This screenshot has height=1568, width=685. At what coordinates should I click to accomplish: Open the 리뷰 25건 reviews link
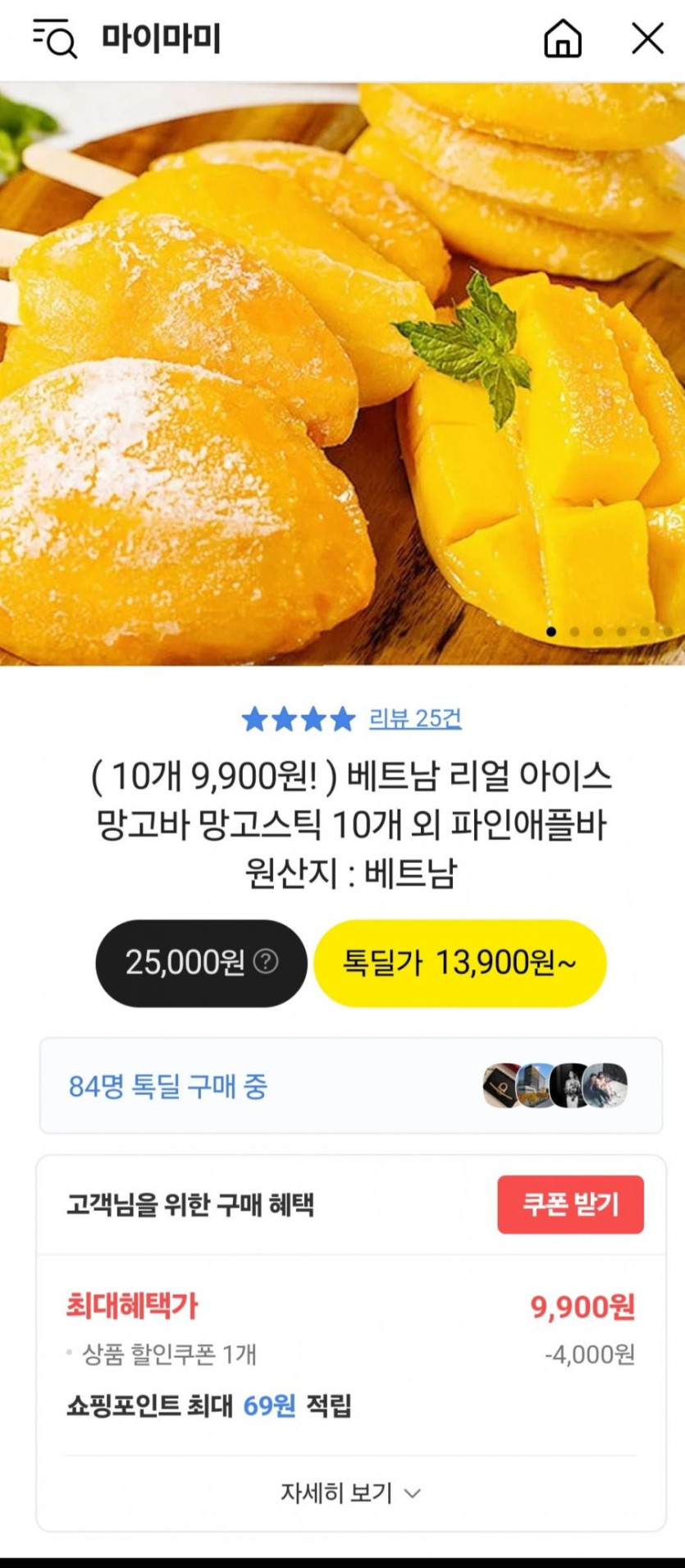(x=414, y=719)
